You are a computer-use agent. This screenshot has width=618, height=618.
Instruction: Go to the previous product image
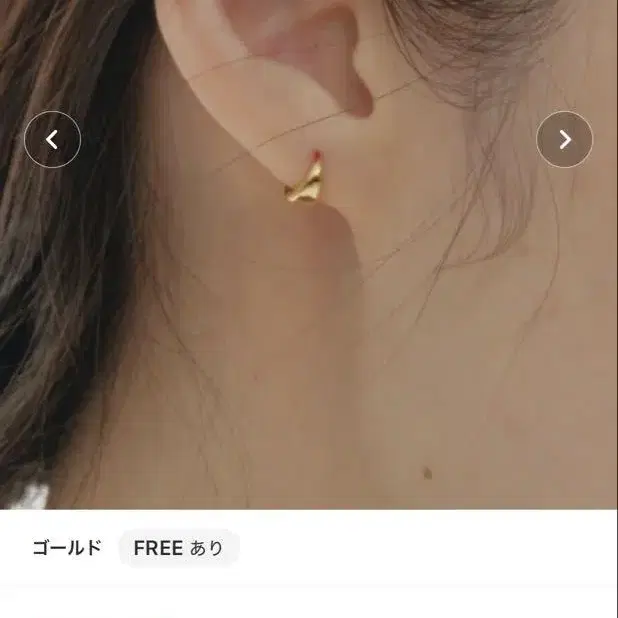[52, 140]
